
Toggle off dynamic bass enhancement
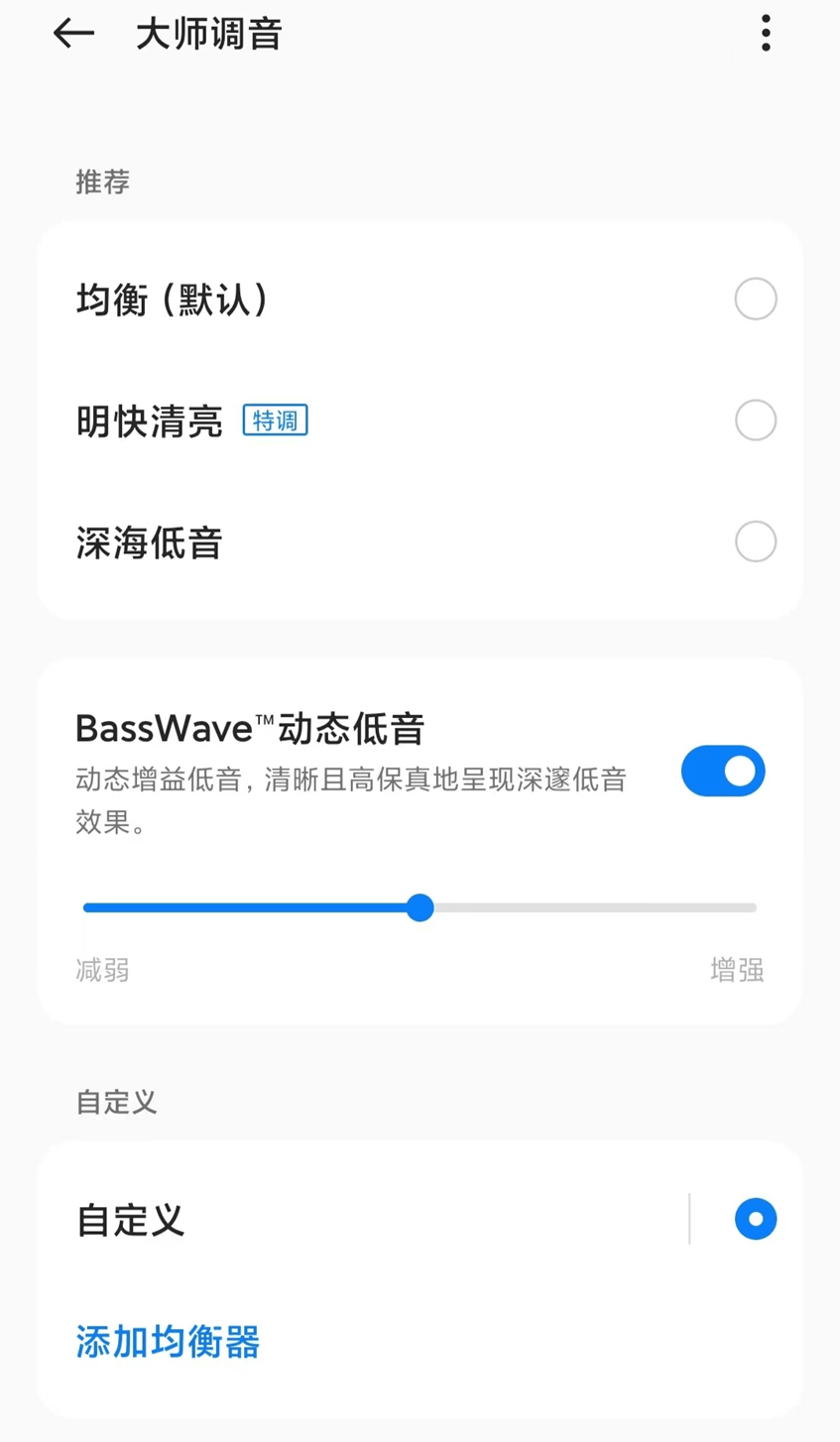tap(723, 771)
